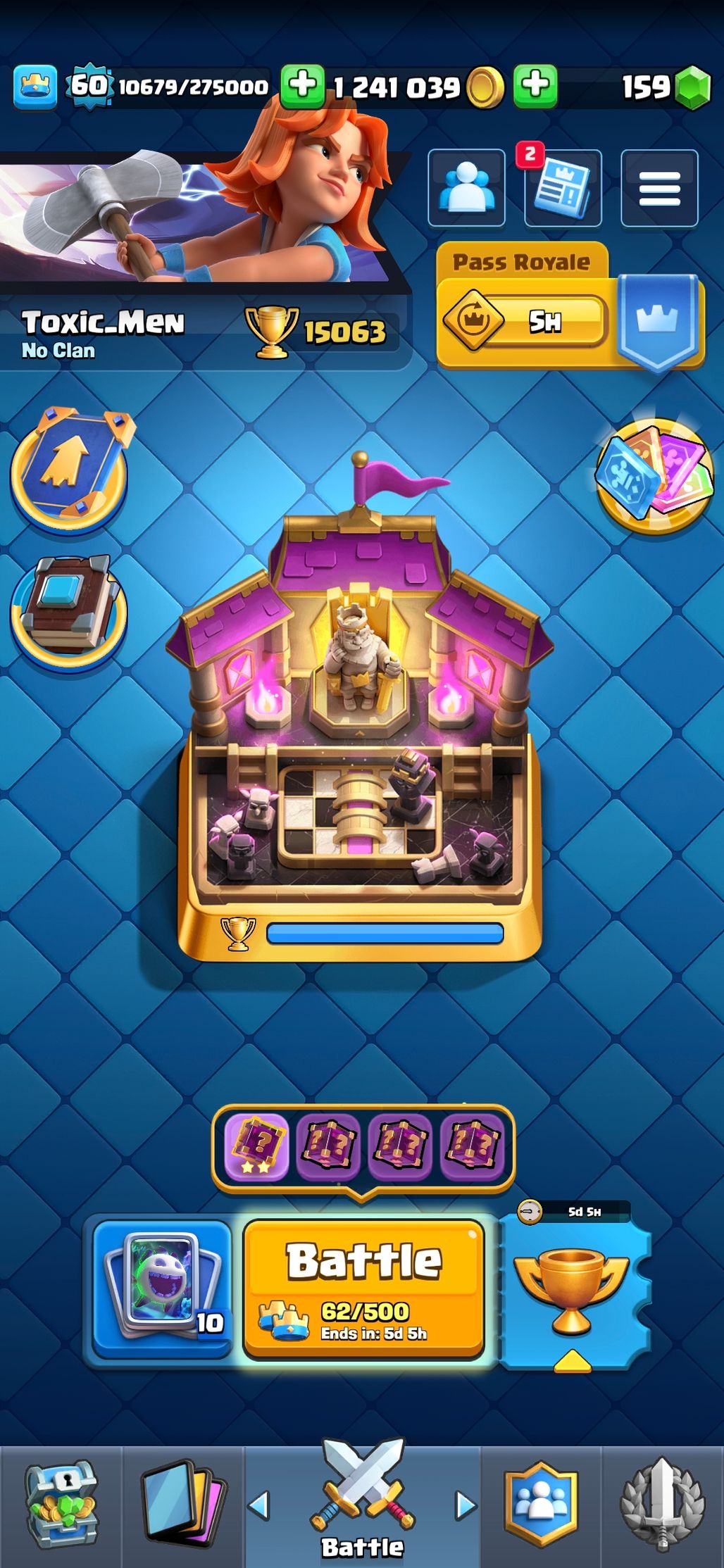Viewport: 724px width, 1568px height.
Task: Open the news feed with 2 notifications
Action: (x=562, y=187)
